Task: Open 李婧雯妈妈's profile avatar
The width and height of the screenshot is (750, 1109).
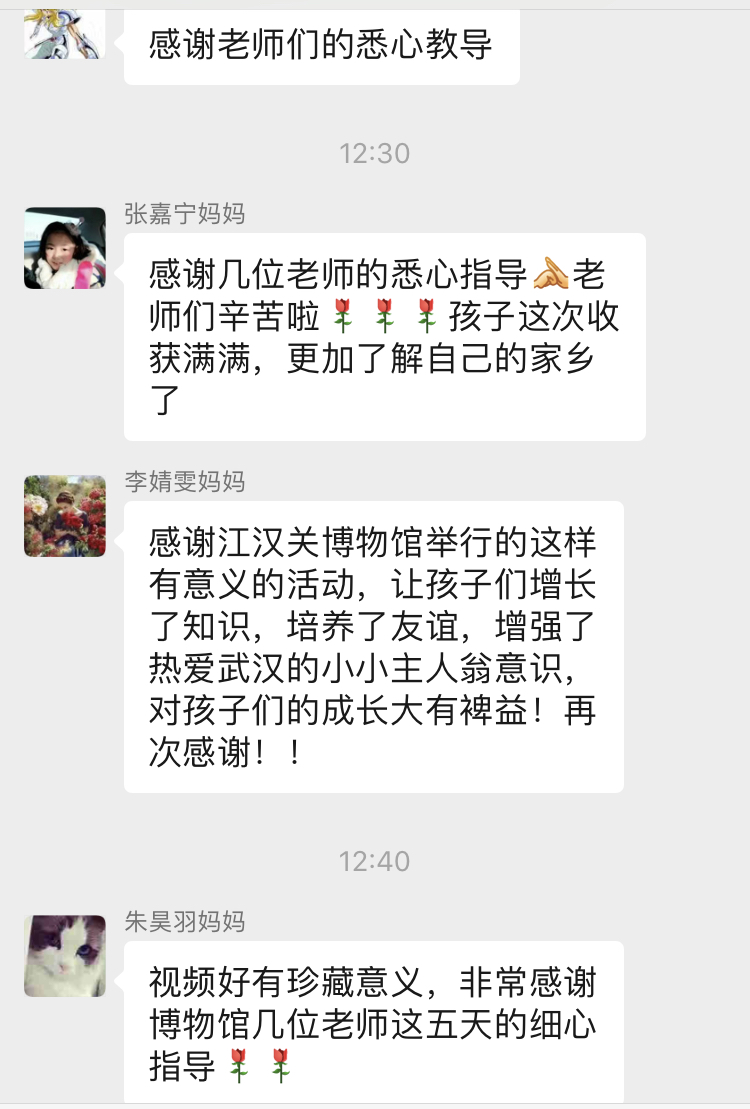Action: coord(65,516)
